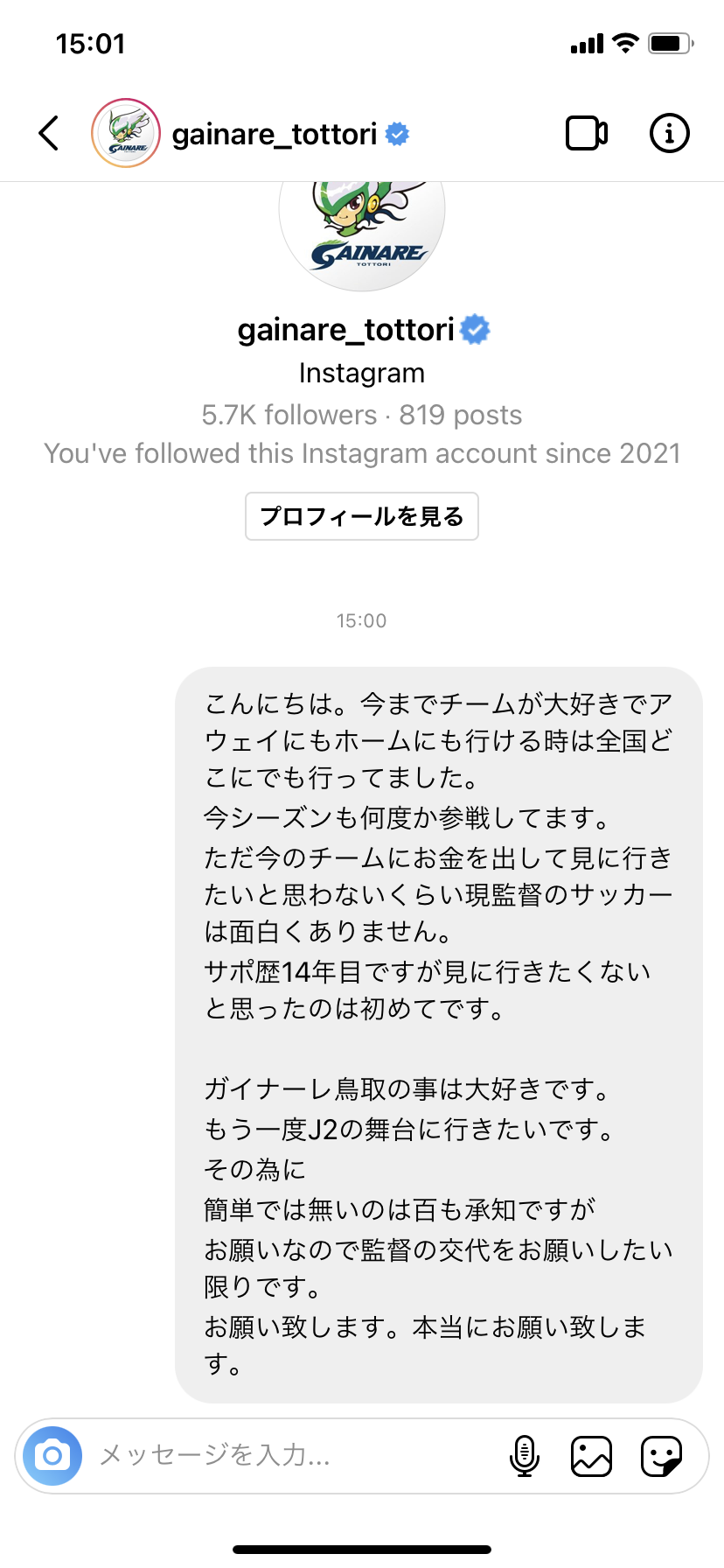This screenshot has height=1568, width=724.
Task: Open the chat info details
Action: 669,134
